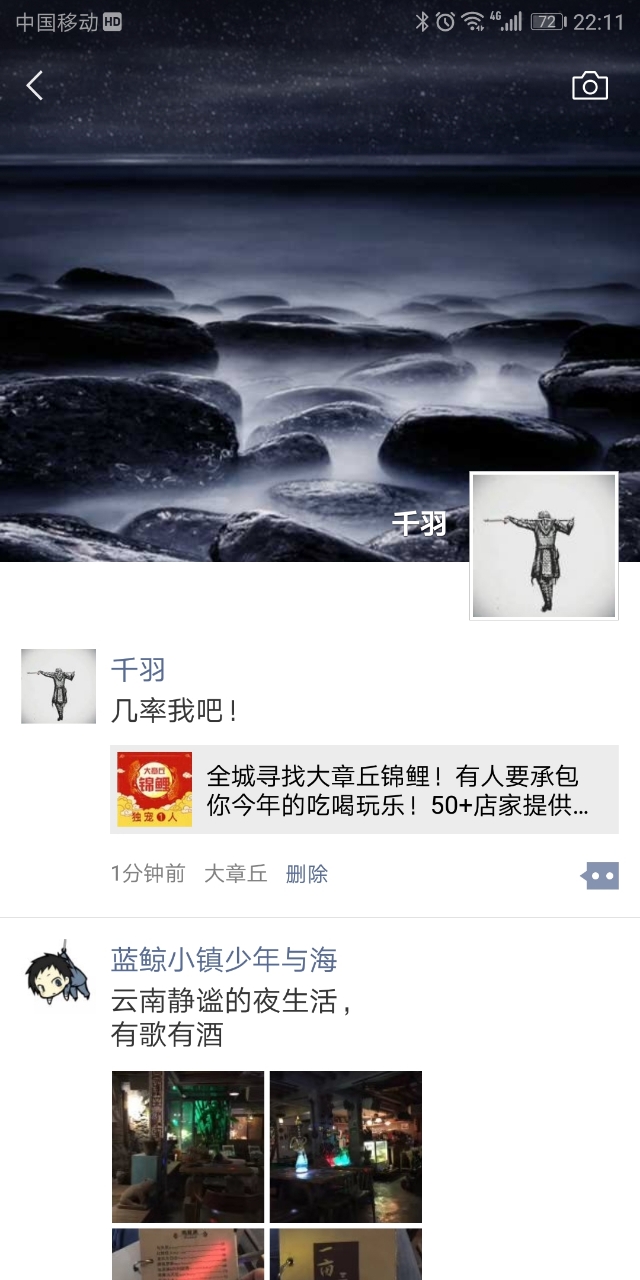Open the camera to post a moment

590,86
